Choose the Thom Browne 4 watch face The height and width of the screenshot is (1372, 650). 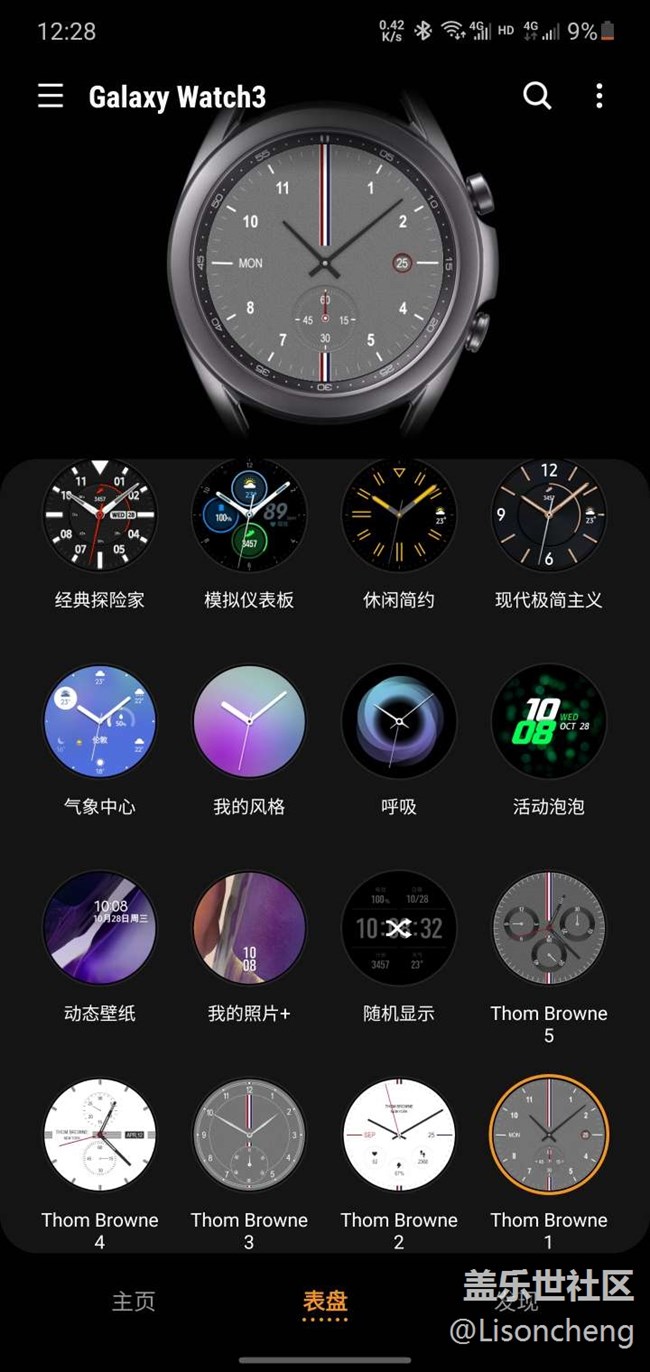coord(99,1135)
